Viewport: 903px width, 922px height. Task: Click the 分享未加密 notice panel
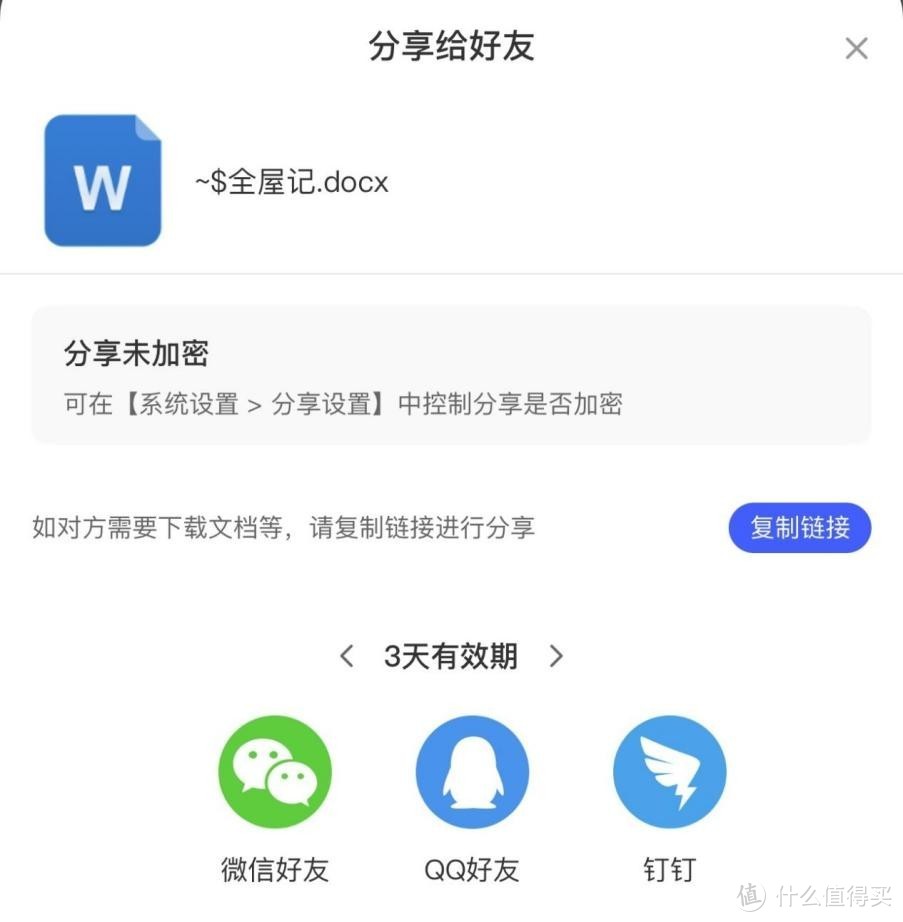[x=451, y=375]
